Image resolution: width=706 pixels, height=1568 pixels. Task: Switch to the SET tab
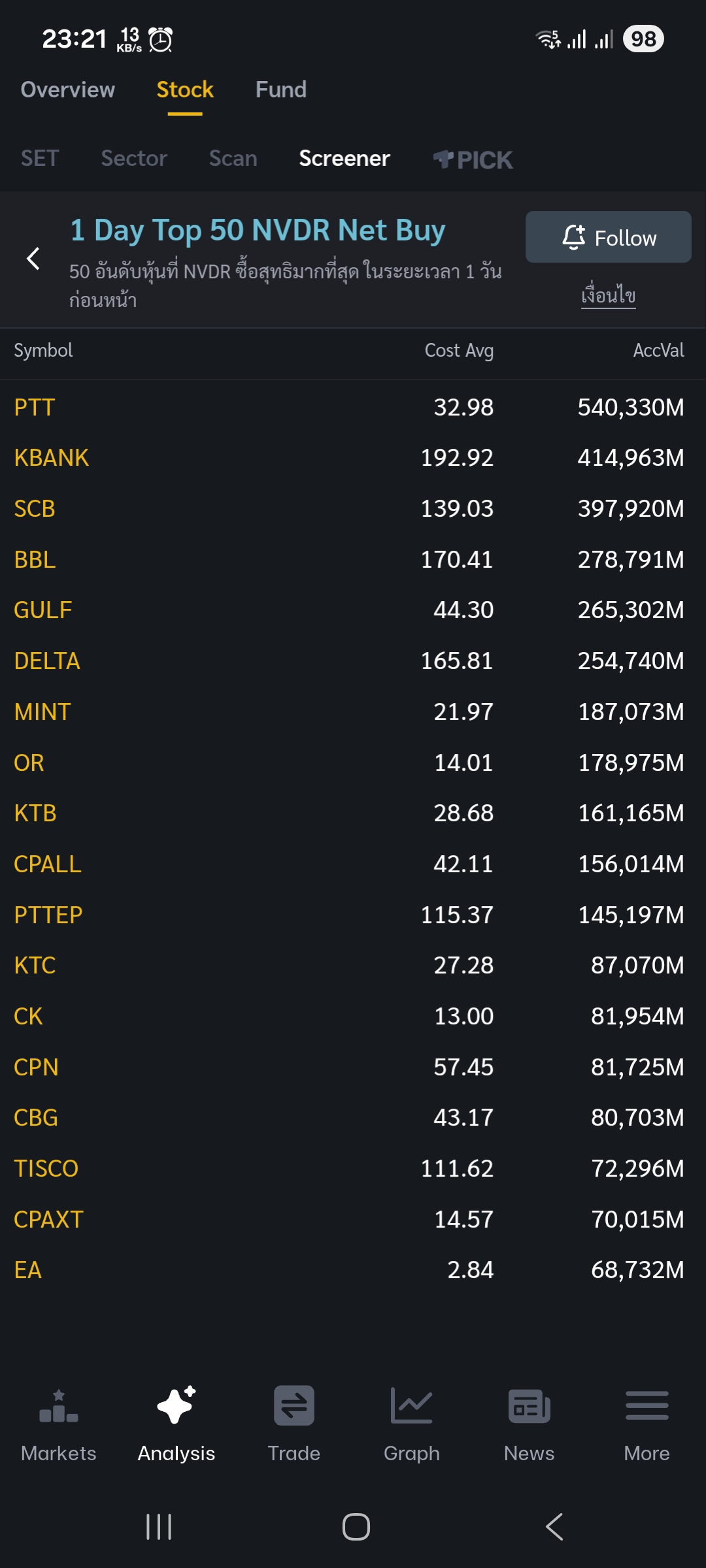pyautogui.click(x=40, y=158)
